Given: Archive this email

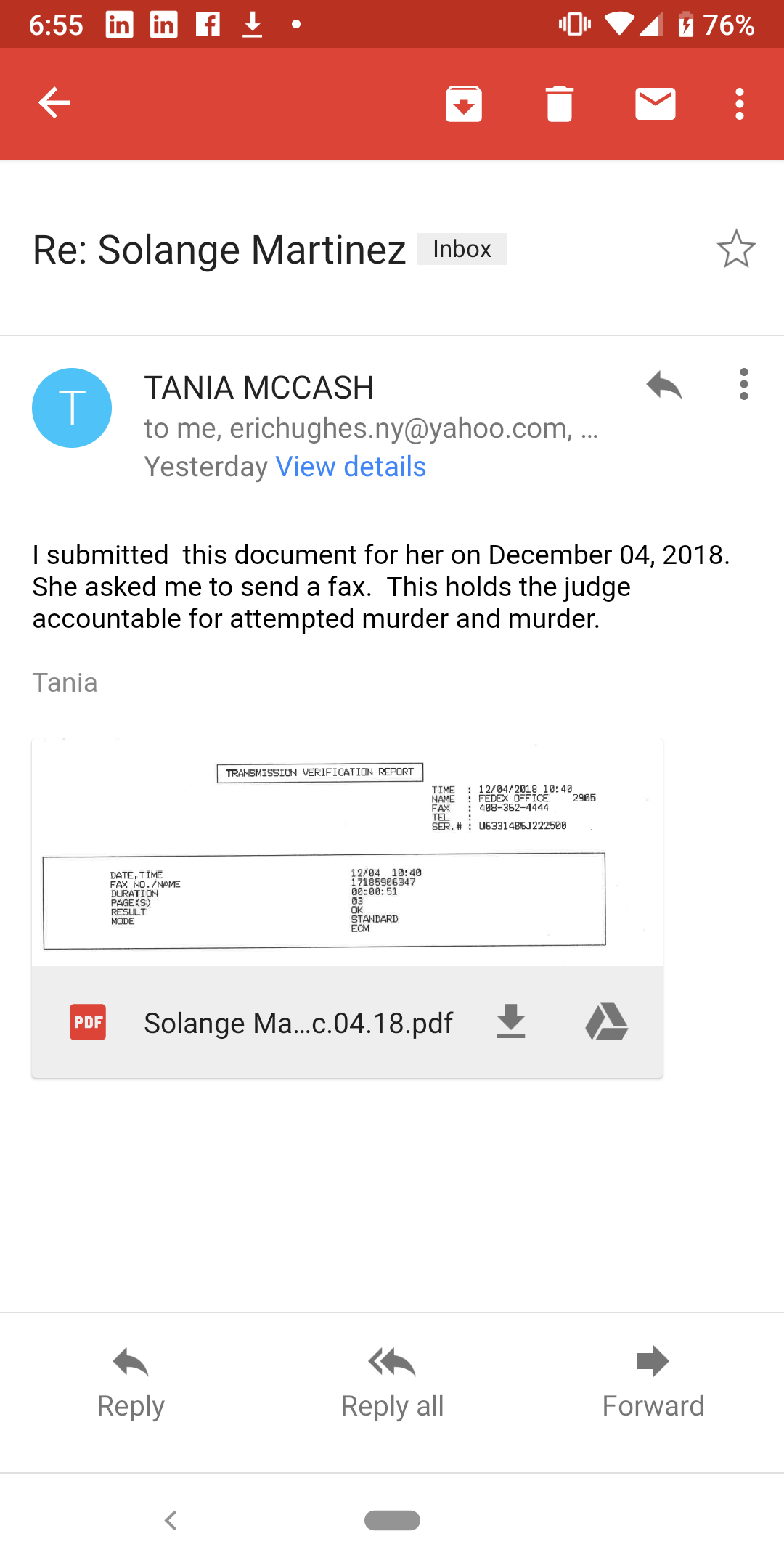Looking at the screenshot, I should (464, 104).
